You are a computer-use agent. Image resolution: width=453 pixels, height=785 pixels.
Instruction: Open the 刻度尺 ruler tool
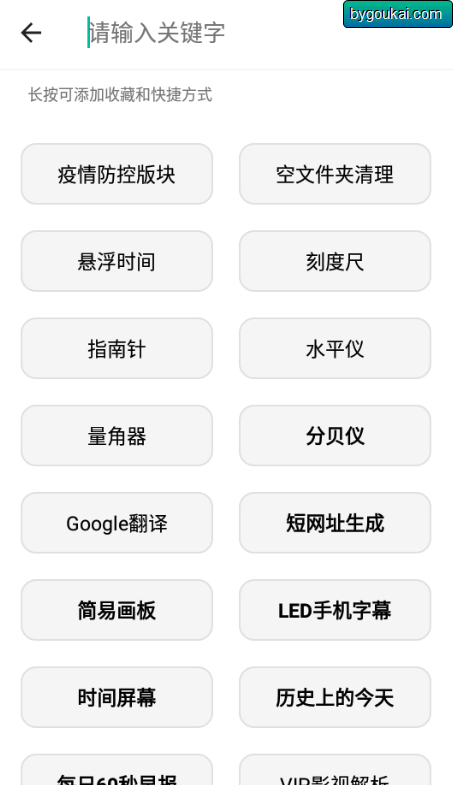(335, 261)
